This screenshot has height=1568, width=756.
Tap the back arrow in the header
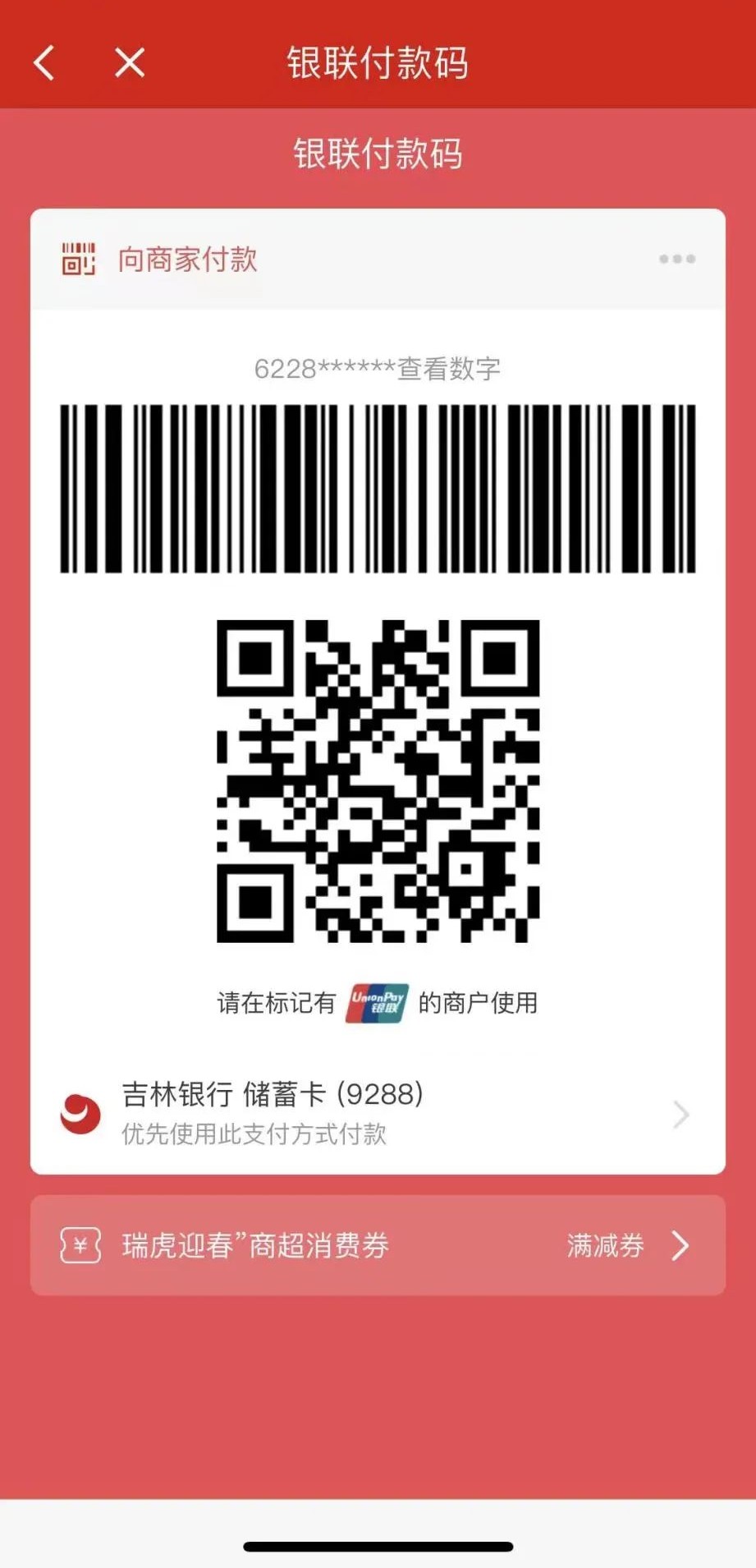[44, 62]
